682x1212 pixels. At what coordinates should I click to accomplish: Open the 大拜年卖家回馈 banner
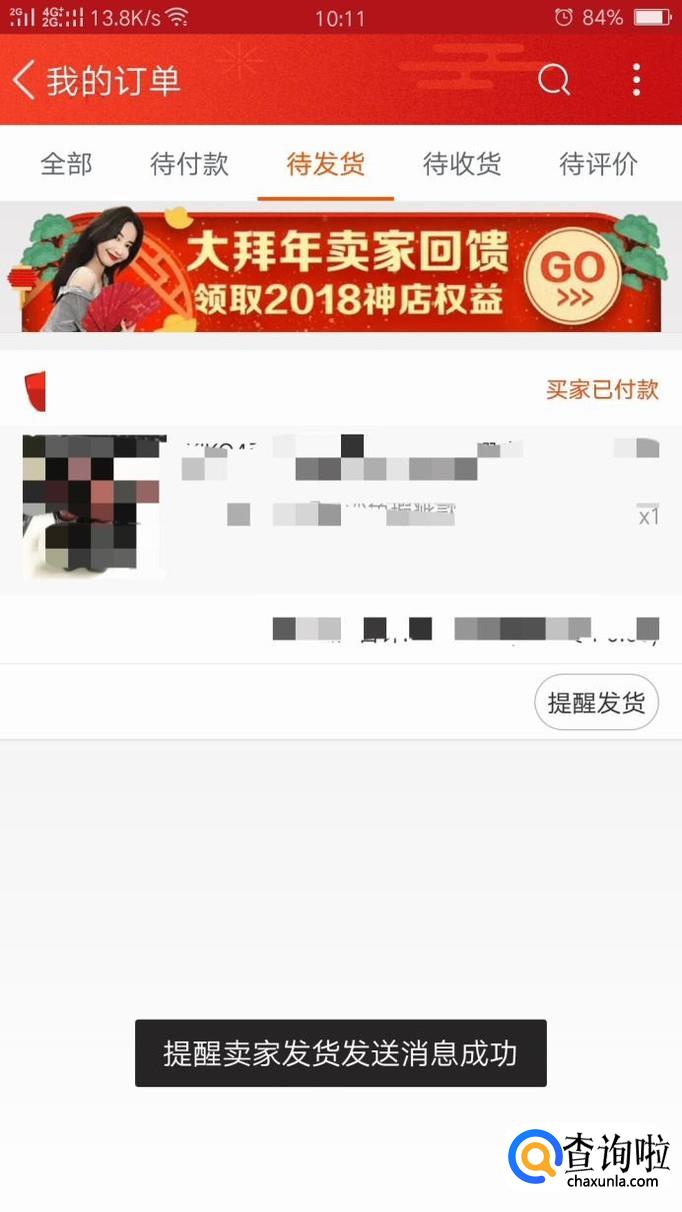[340, 268]
